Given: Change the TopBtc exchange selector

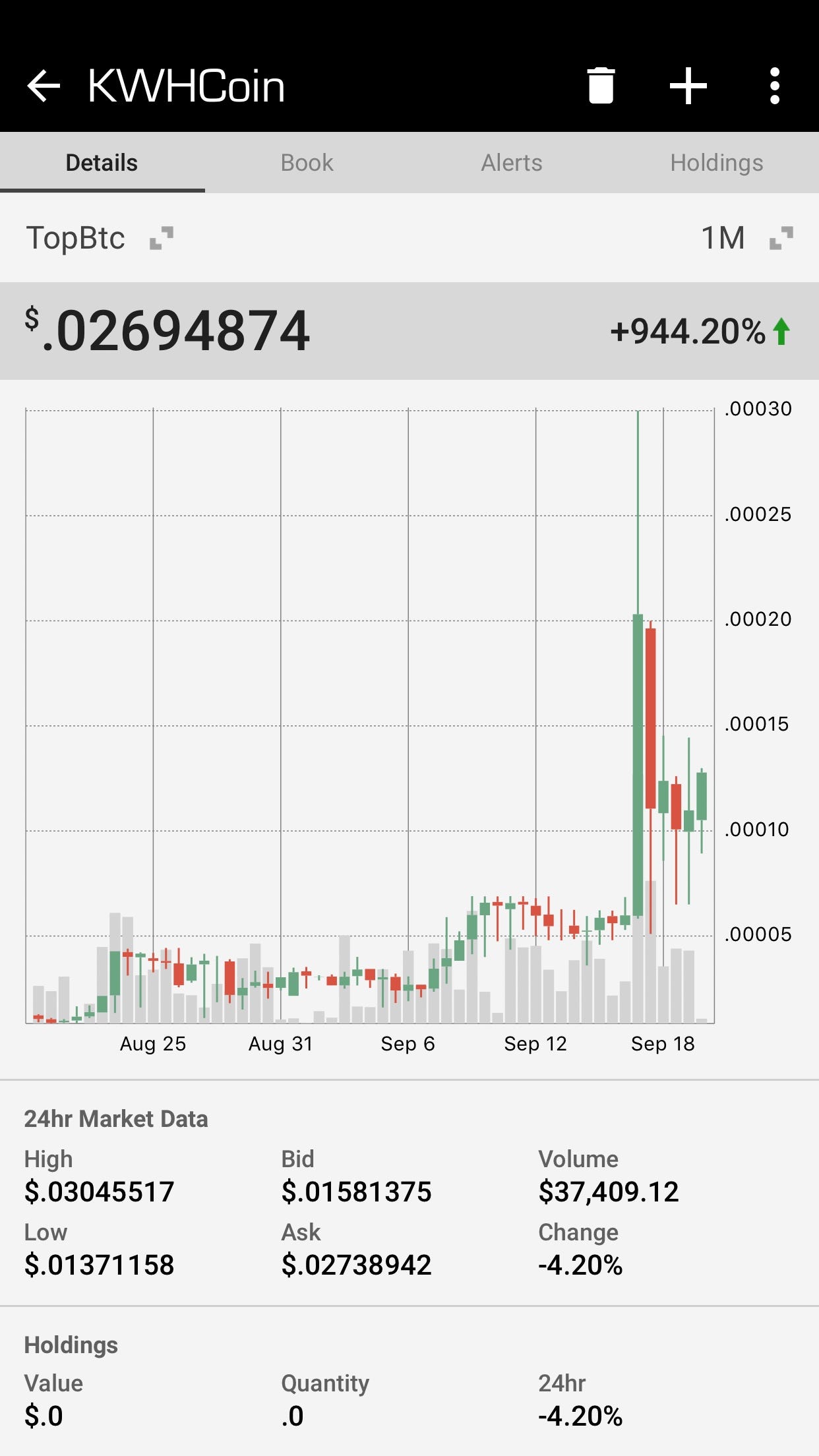Looking at the screenshot, I should point(99,238).
